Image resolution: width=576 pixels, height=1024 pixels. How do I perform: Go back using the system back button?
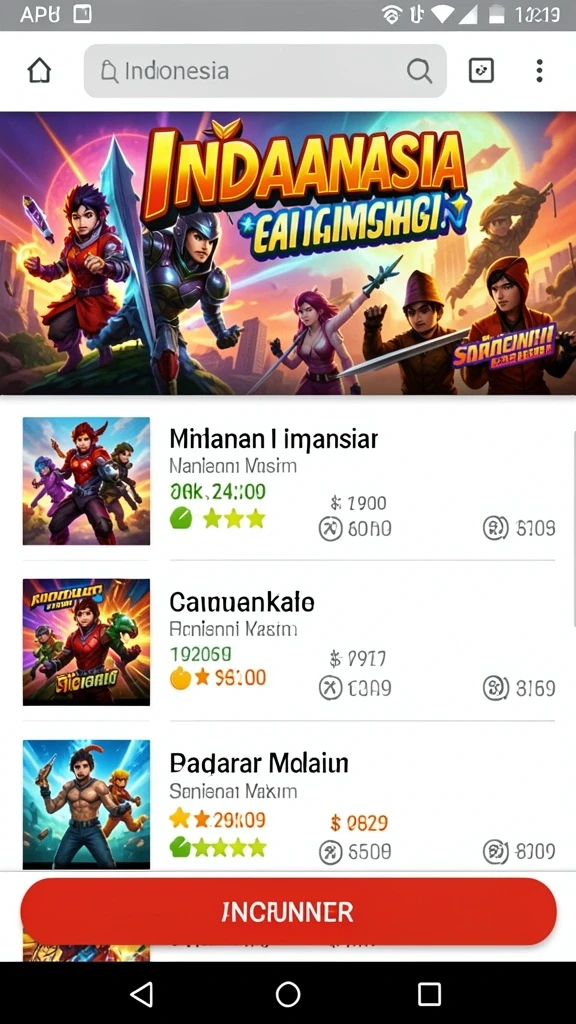pos(142,994)
